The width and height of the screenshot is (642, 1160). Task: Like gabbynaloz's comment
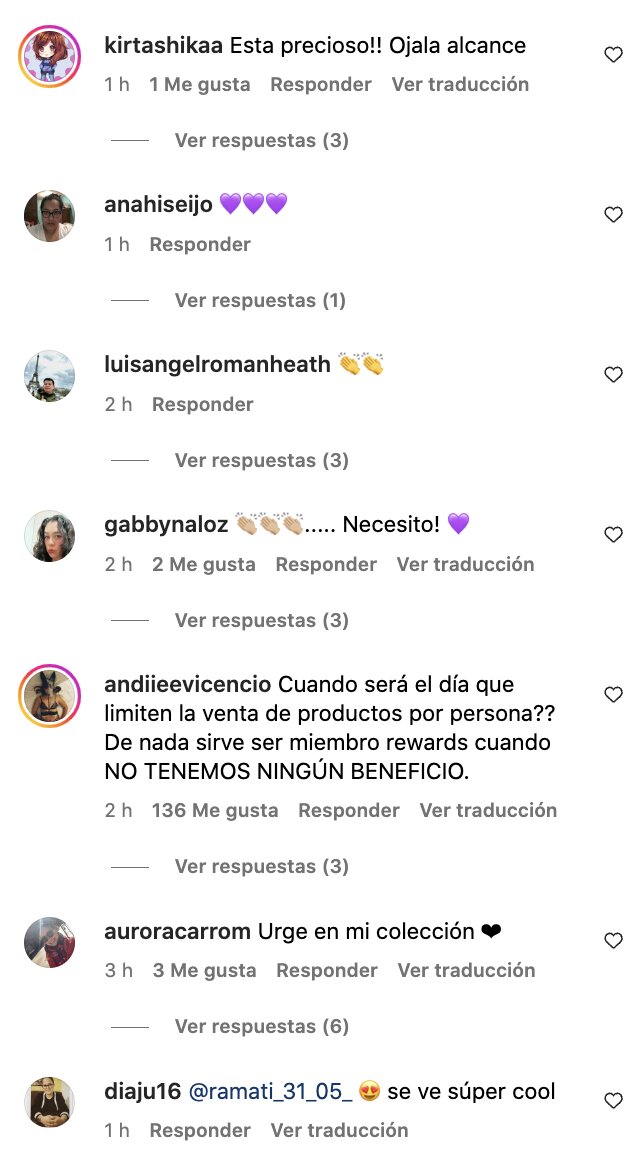pos(613,535)
